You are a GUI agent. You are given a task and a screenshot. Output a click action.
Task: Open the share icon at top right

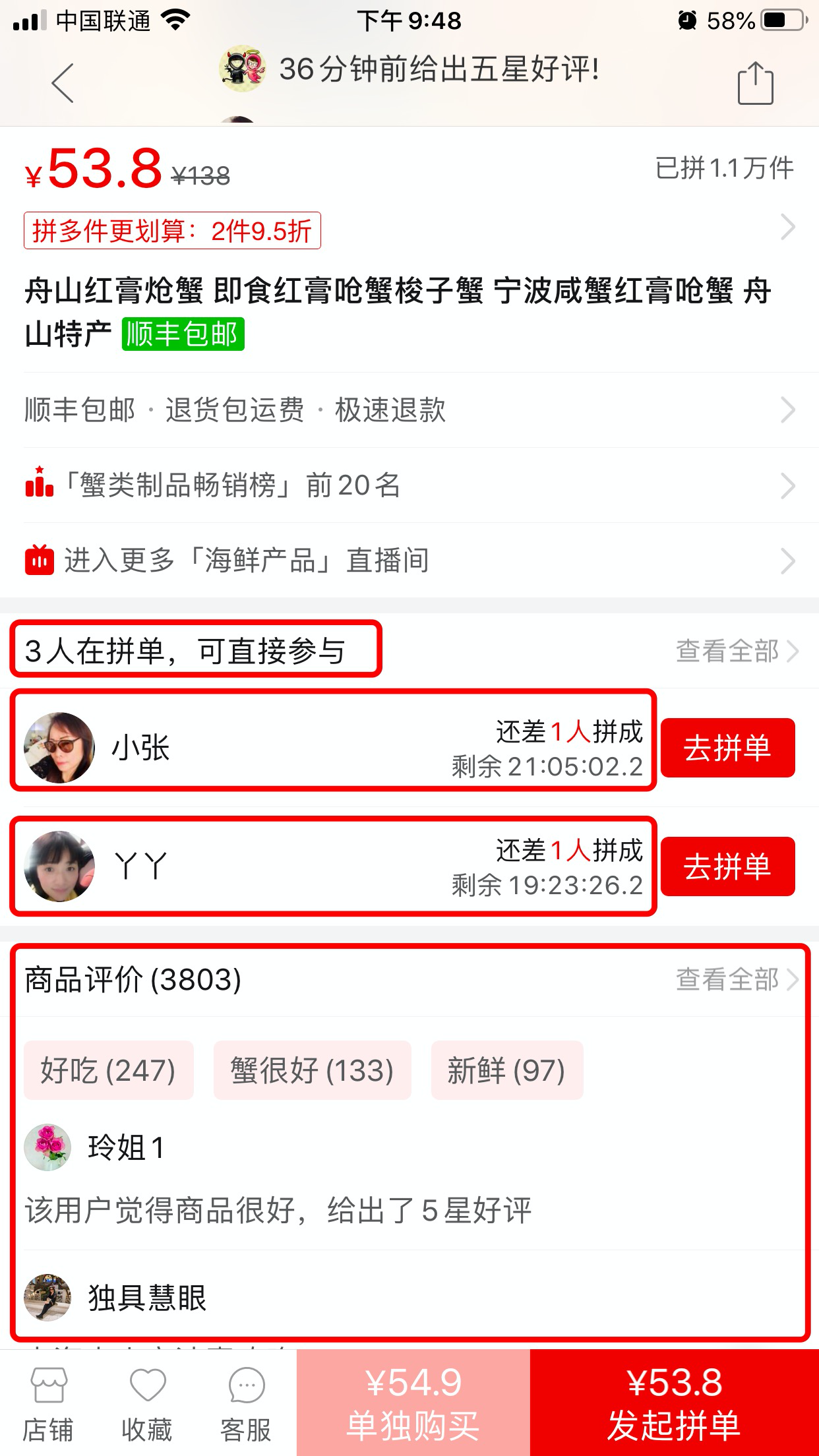pyautogui.click(x=756, y=83)
